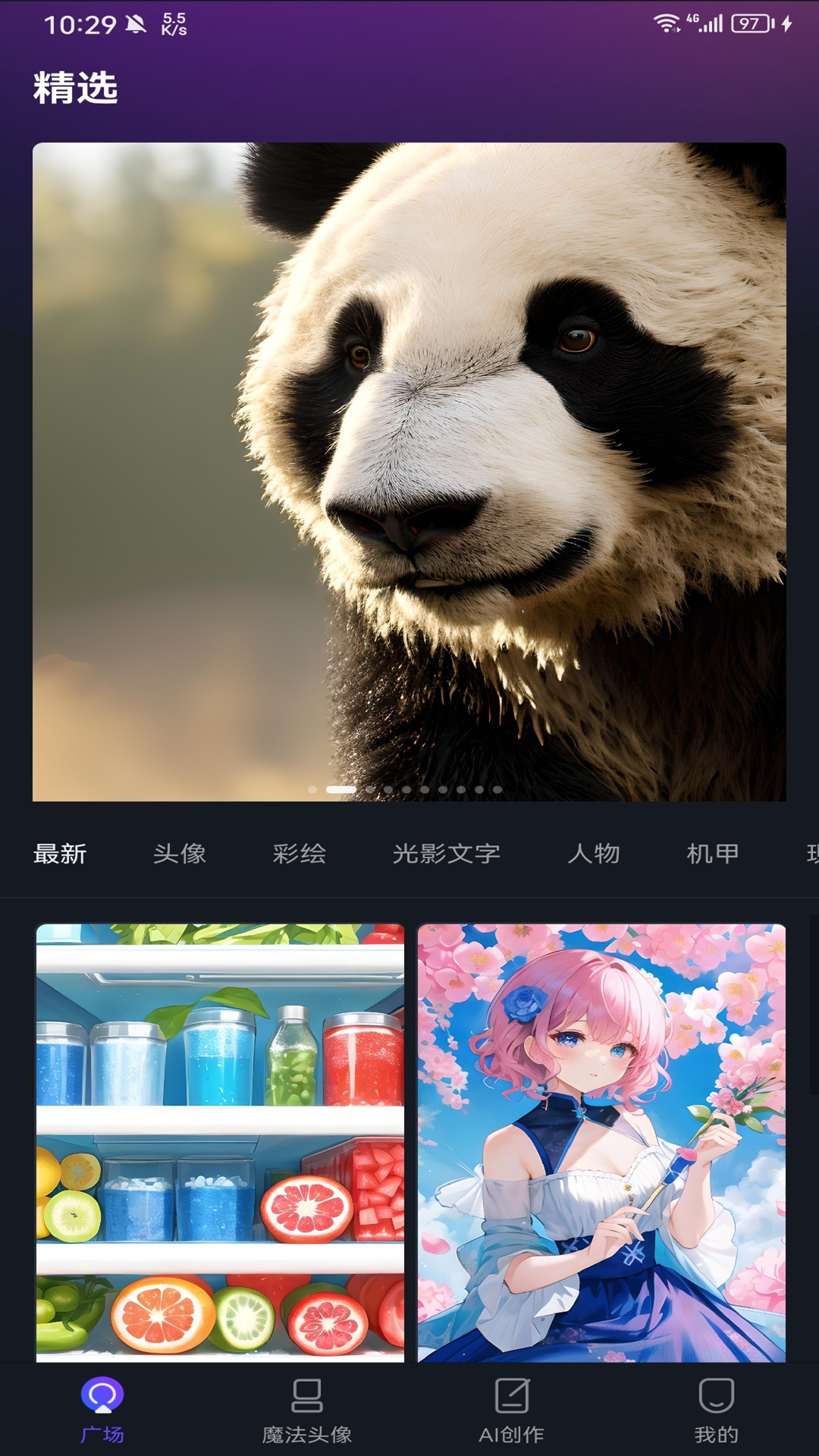Open the pink-haired anime girl artwork
The height and width of the screenshot is (1456, 819).
coord(601,1143)
